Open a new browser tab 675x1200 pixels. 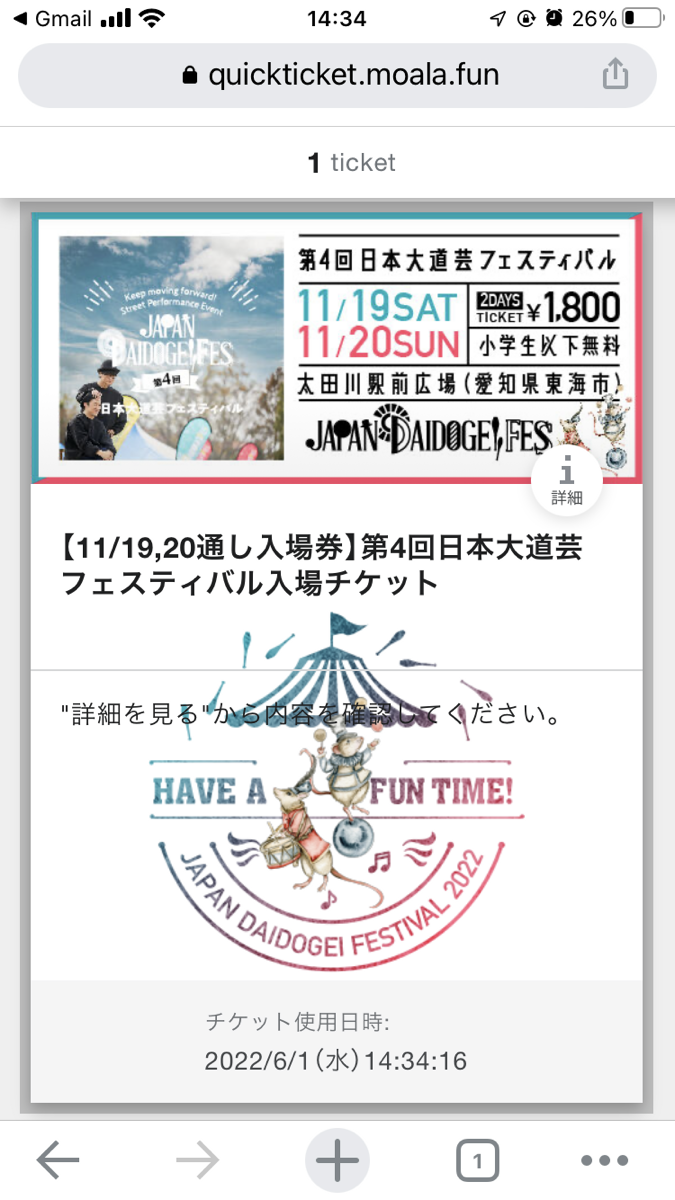[x=337, y=1161]
